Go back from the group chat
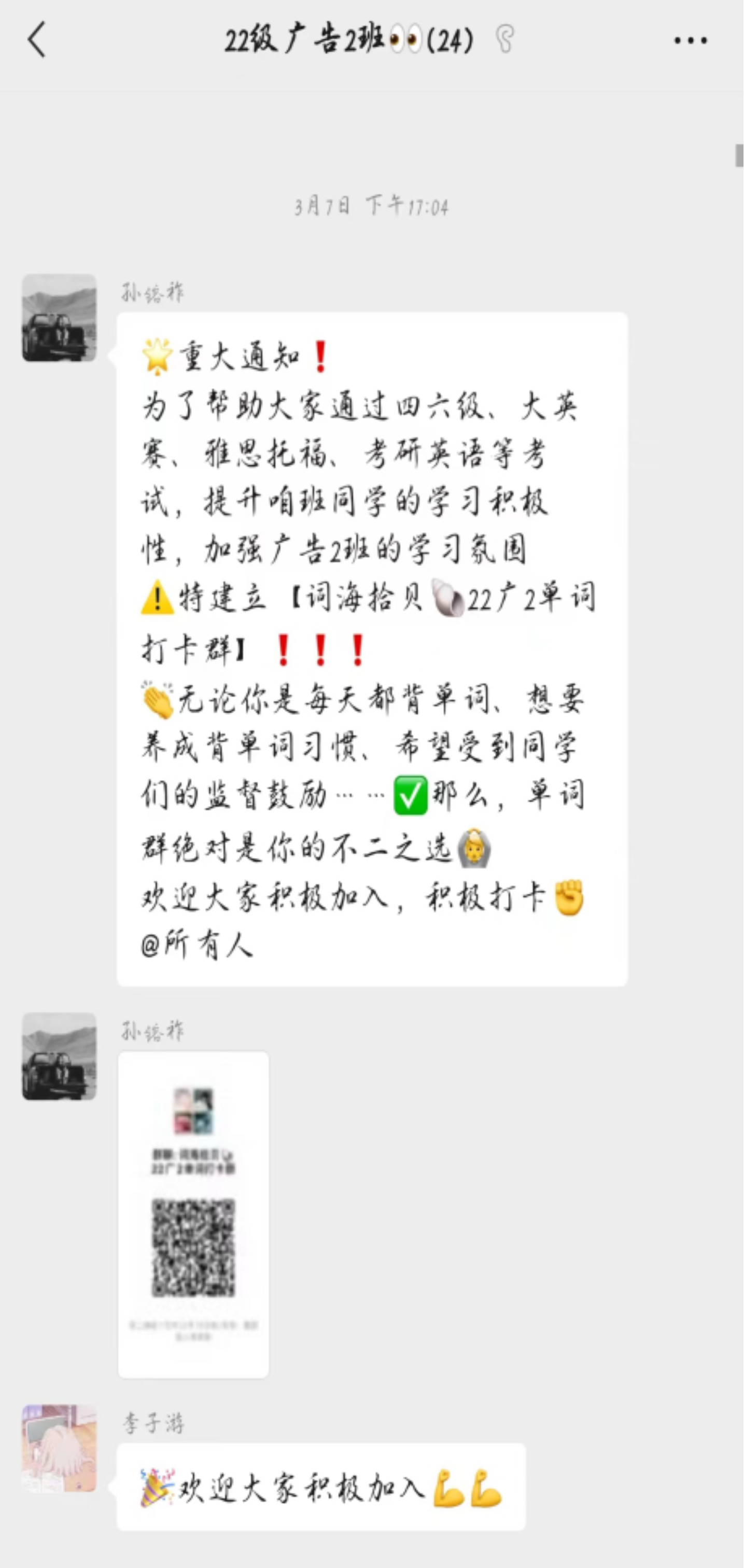744x1568 pixels. click(x=36, y=40)
